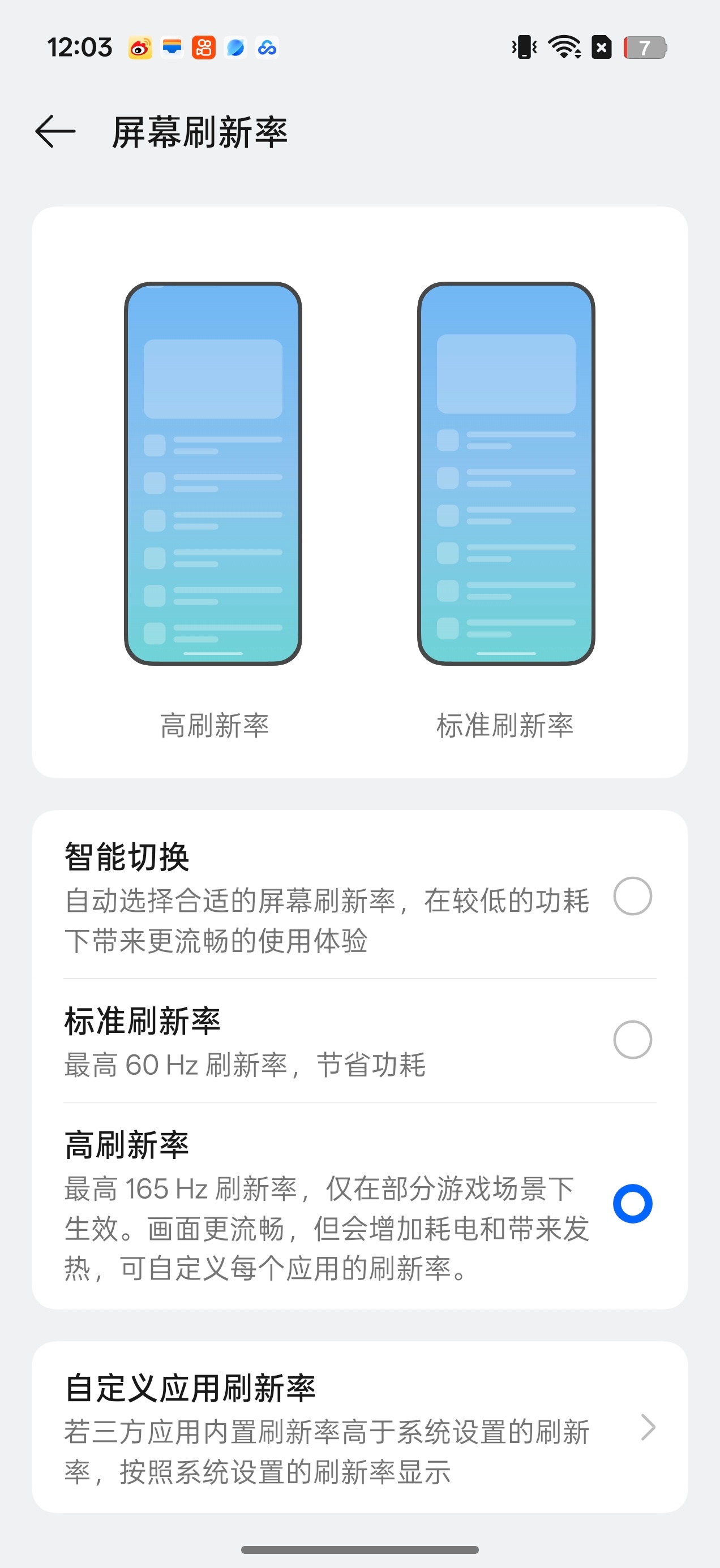Tap the Wi-Fi status icon
Screen dimensions: 720x1568
click(565, 48)
